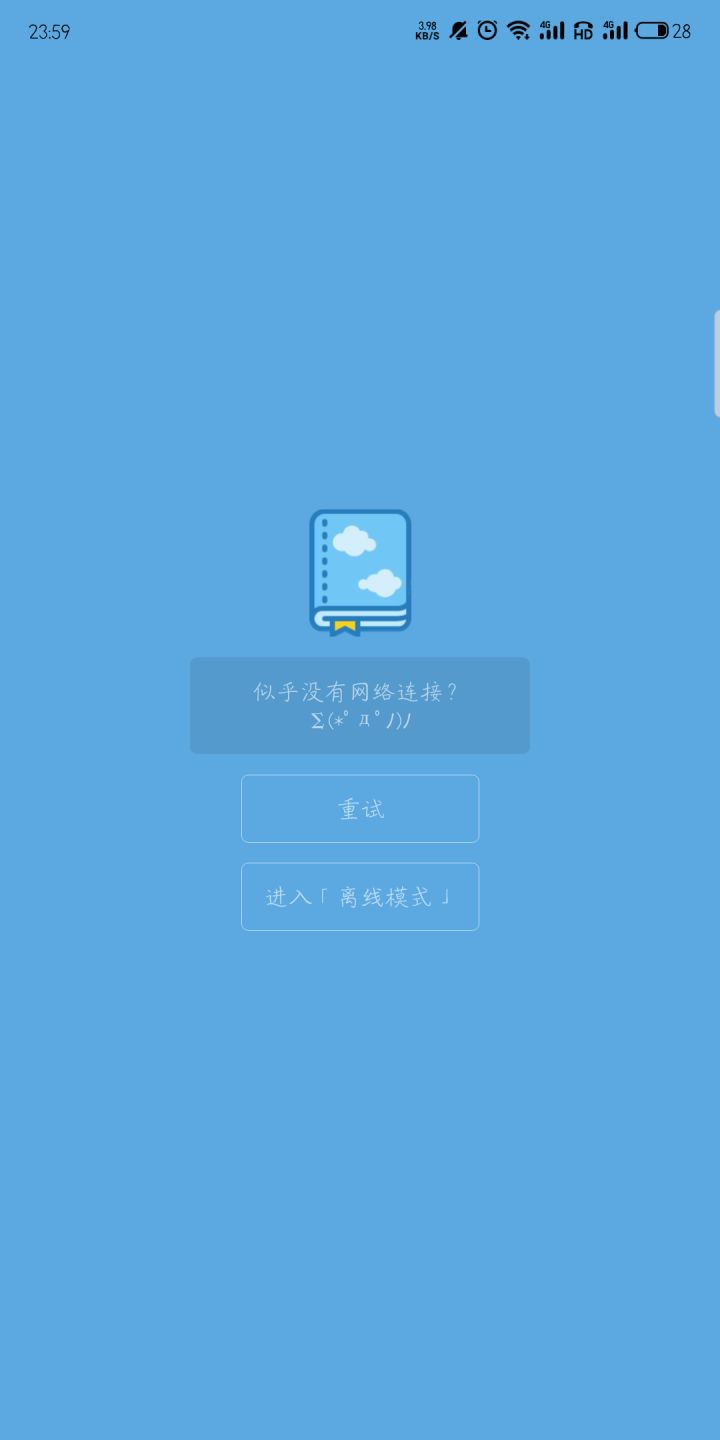Tap the kaomoji in the error card

tap(360, 718)
